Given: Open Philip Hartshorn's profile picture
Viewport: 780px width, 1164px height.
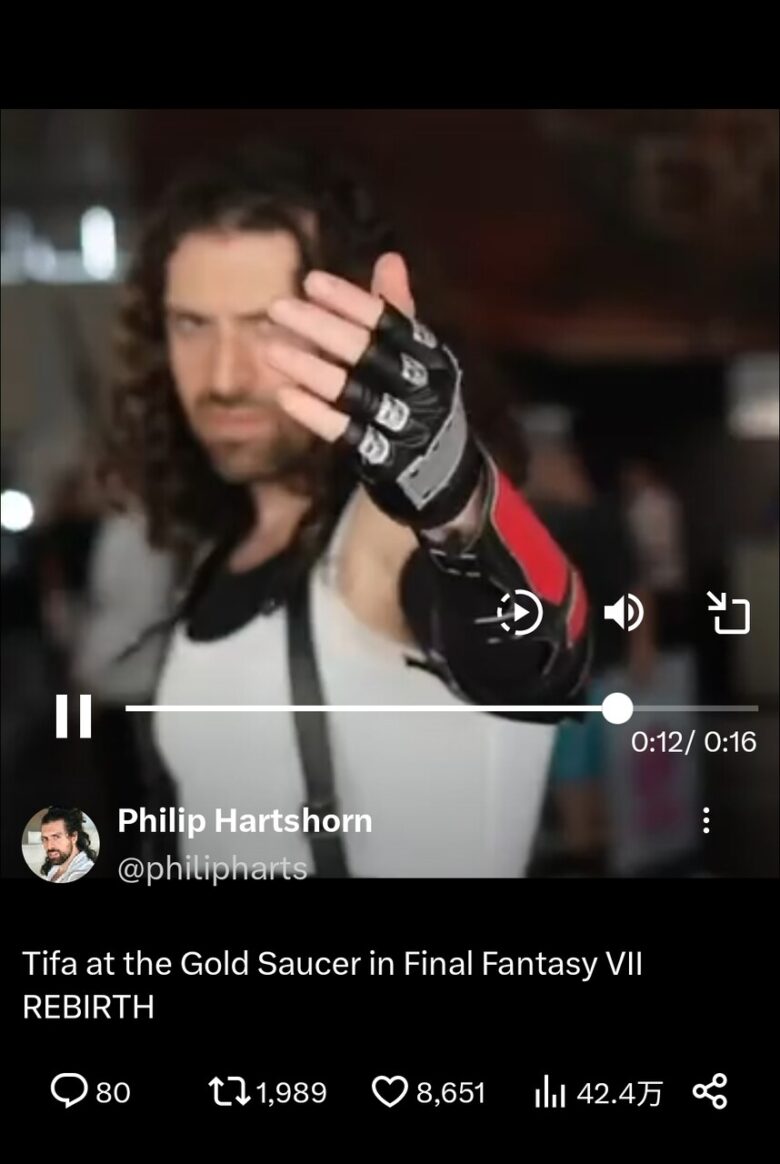Looking at the screenshot, I should pos(60,844).
